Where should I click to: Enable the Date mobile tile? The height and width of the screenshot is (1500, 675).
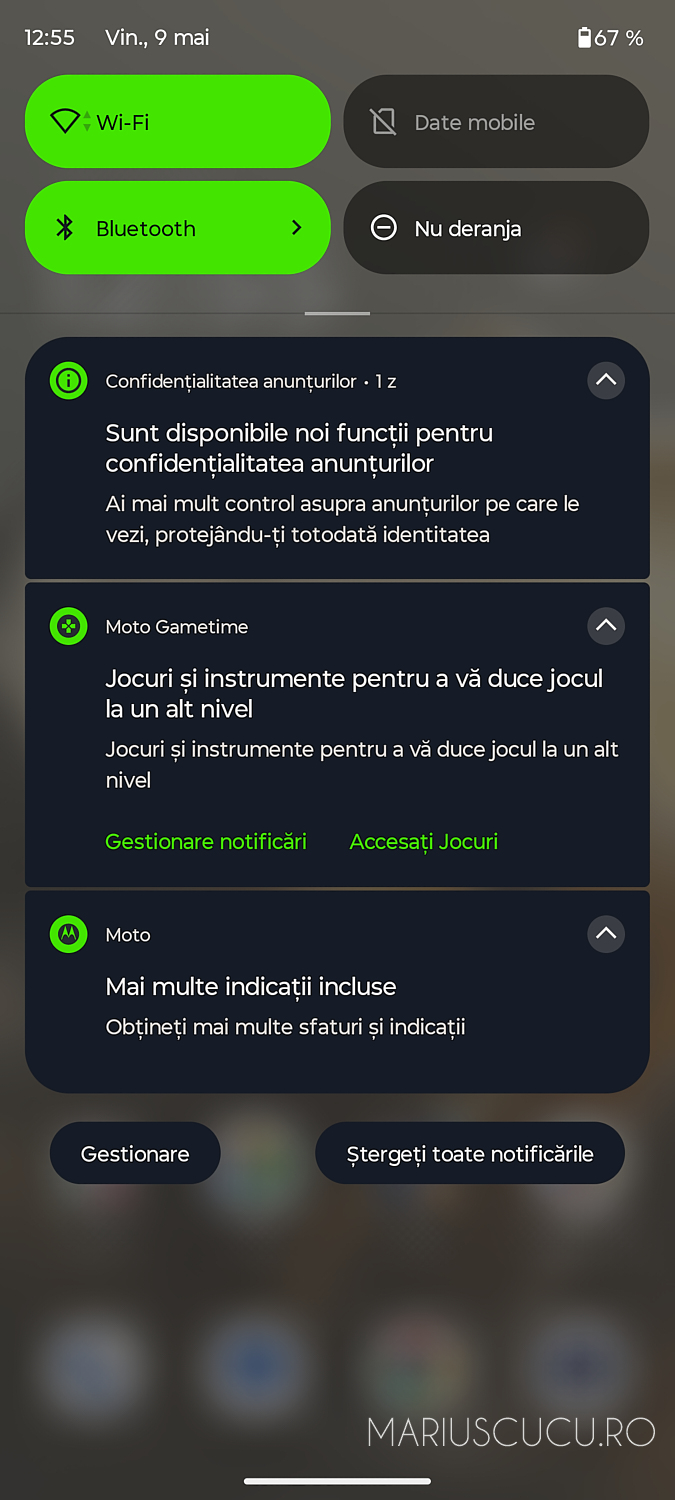pyautogui.click(x=496, y=122)
